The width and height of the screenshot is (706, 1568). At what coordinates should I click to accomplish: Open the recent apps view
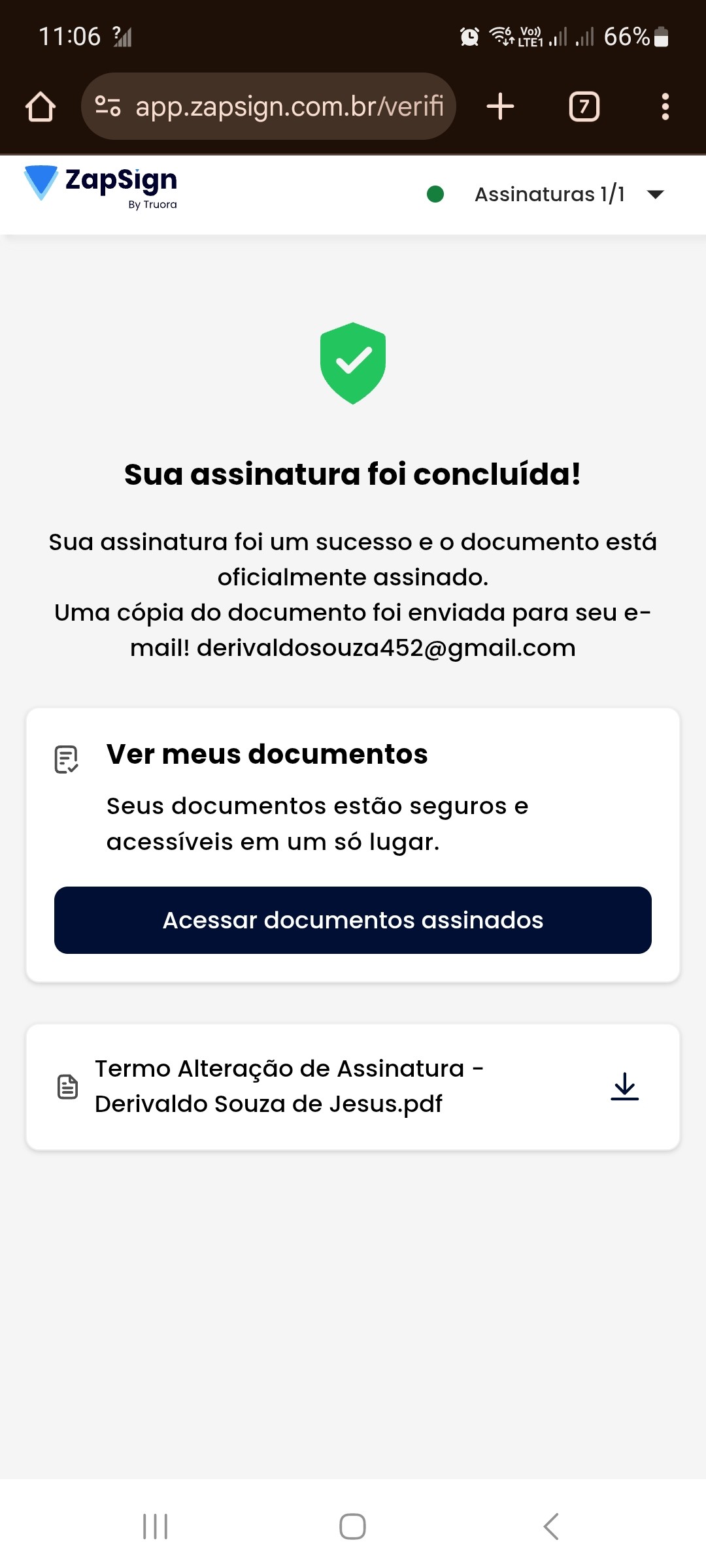(156, 1526)
